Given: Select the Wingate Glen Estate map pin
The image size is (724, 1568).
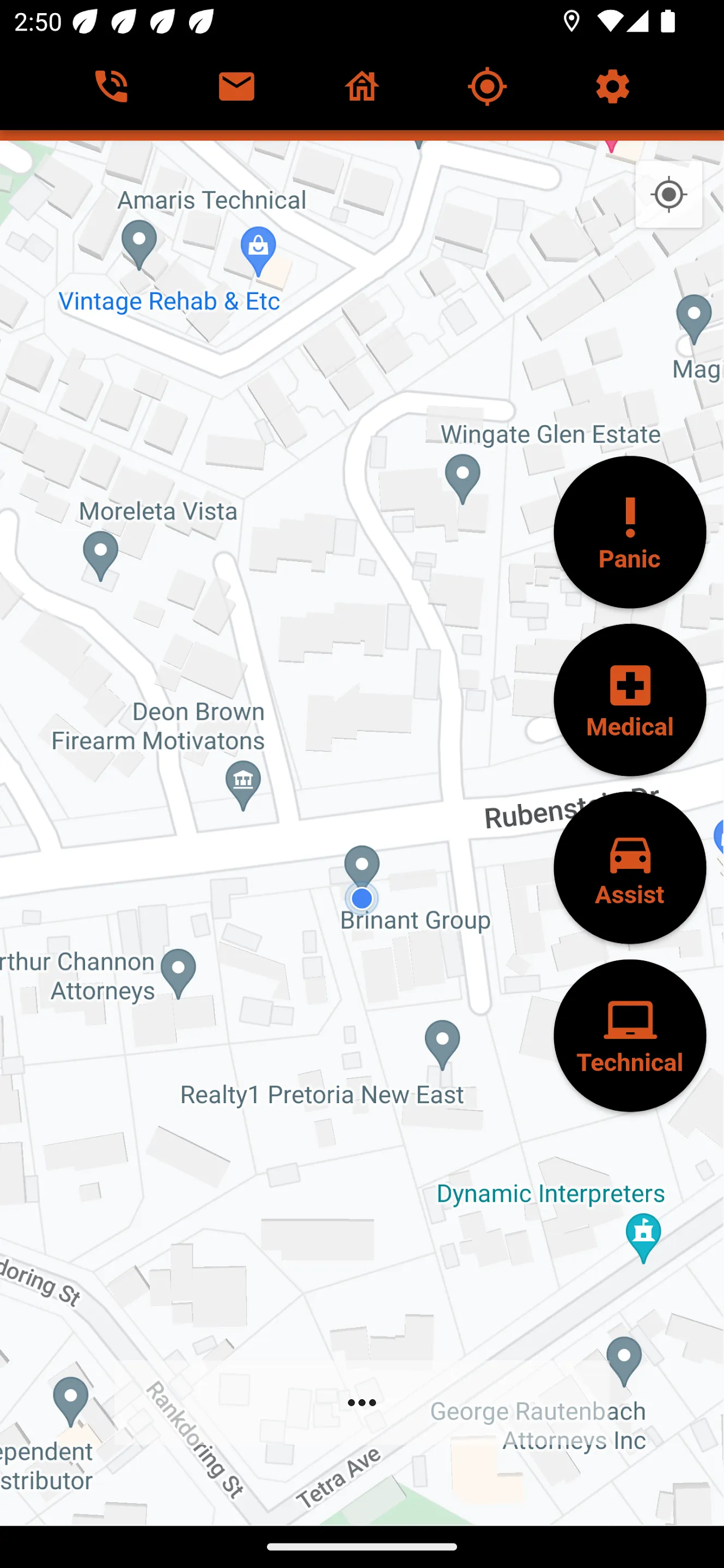Looking at the screenshot, I should [463, 477].
